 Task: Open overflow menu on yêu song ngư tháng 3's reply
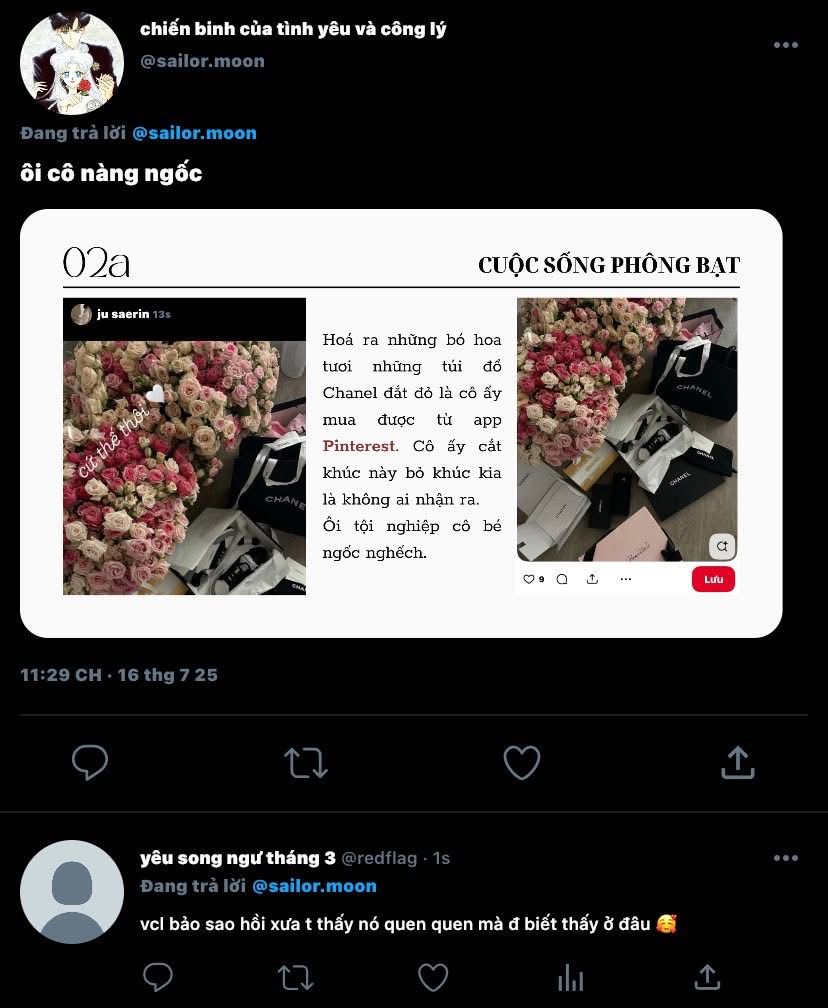[786, 858]
